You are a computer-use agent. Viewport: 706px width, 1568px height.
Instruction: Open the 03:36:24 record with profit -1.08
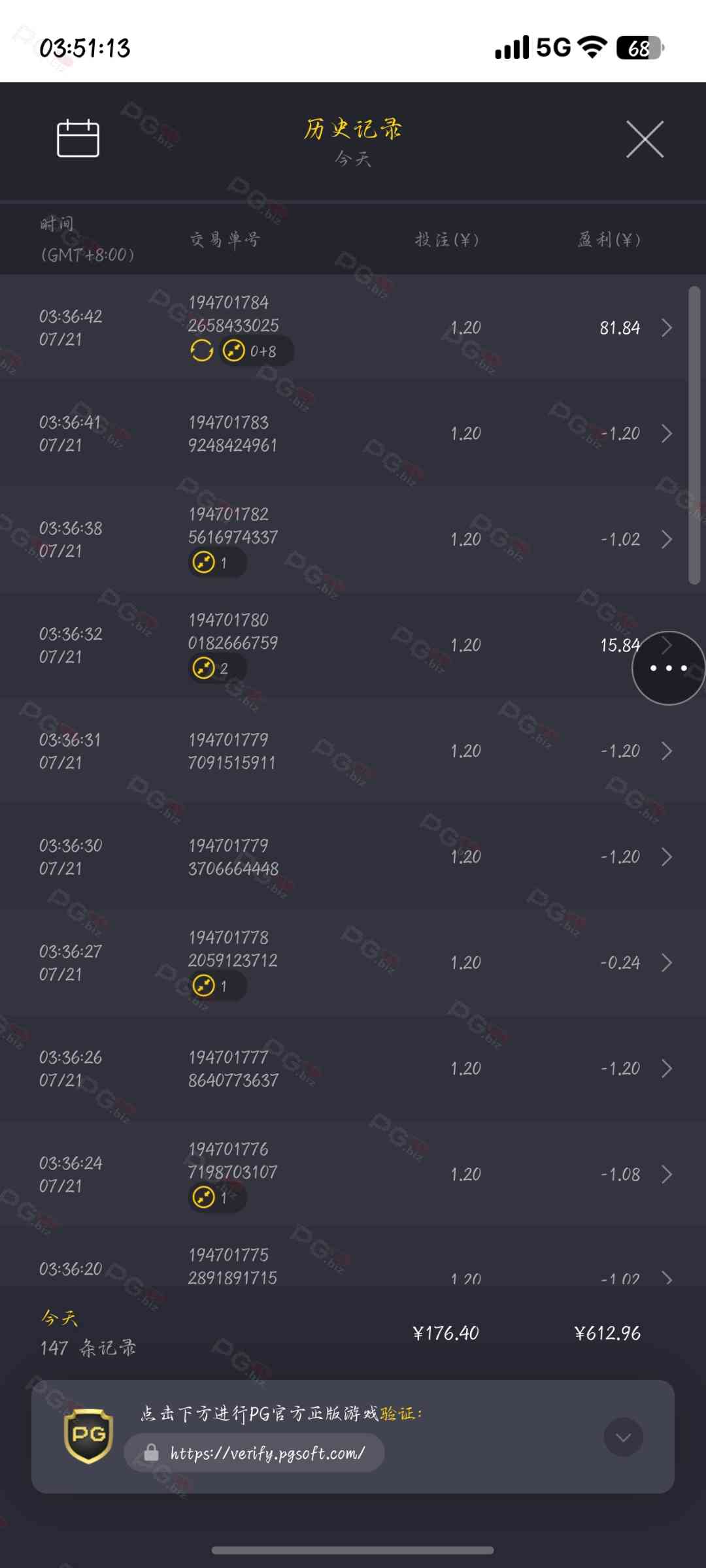tap(353, 1174)
